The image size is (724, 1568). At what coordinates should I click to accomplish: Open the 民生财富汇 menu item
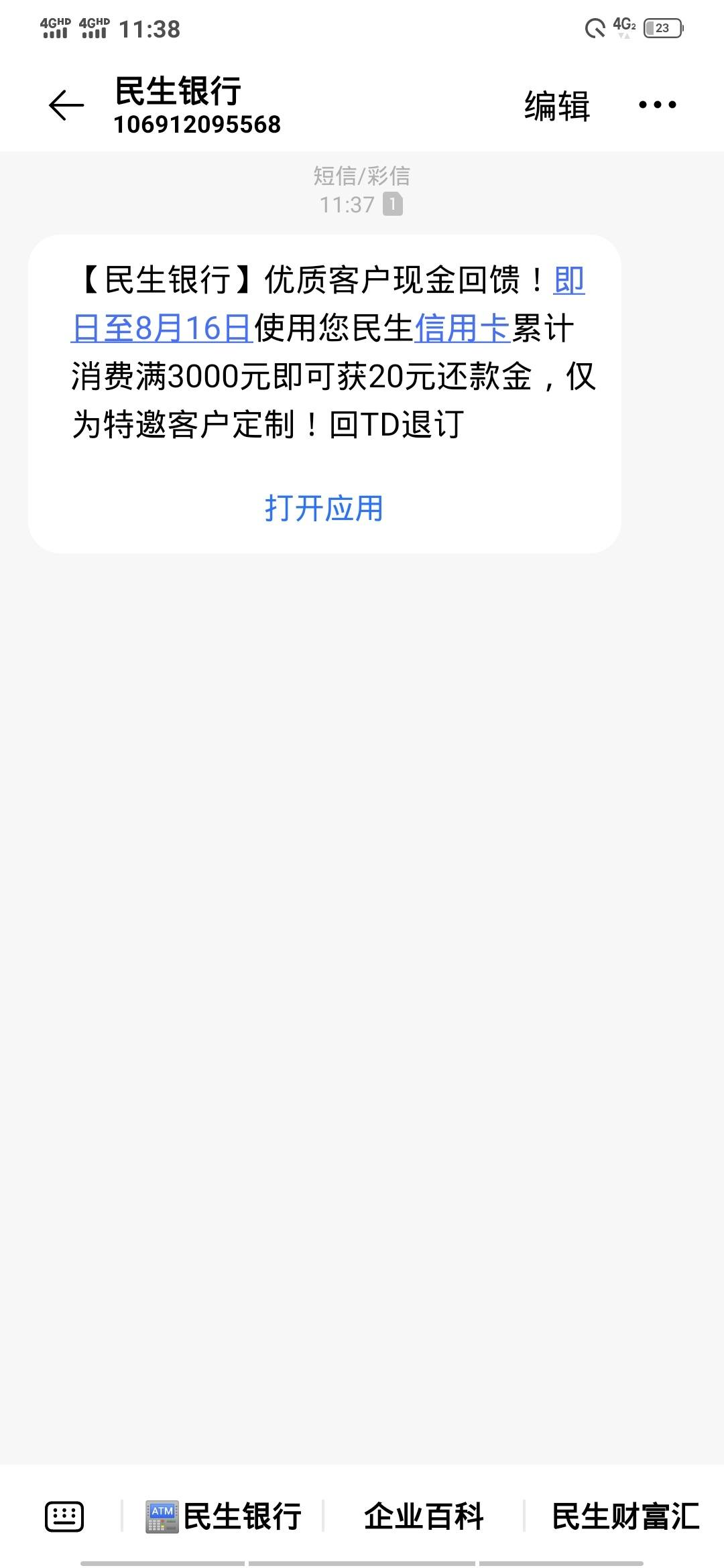click(x=625, y=1516)
